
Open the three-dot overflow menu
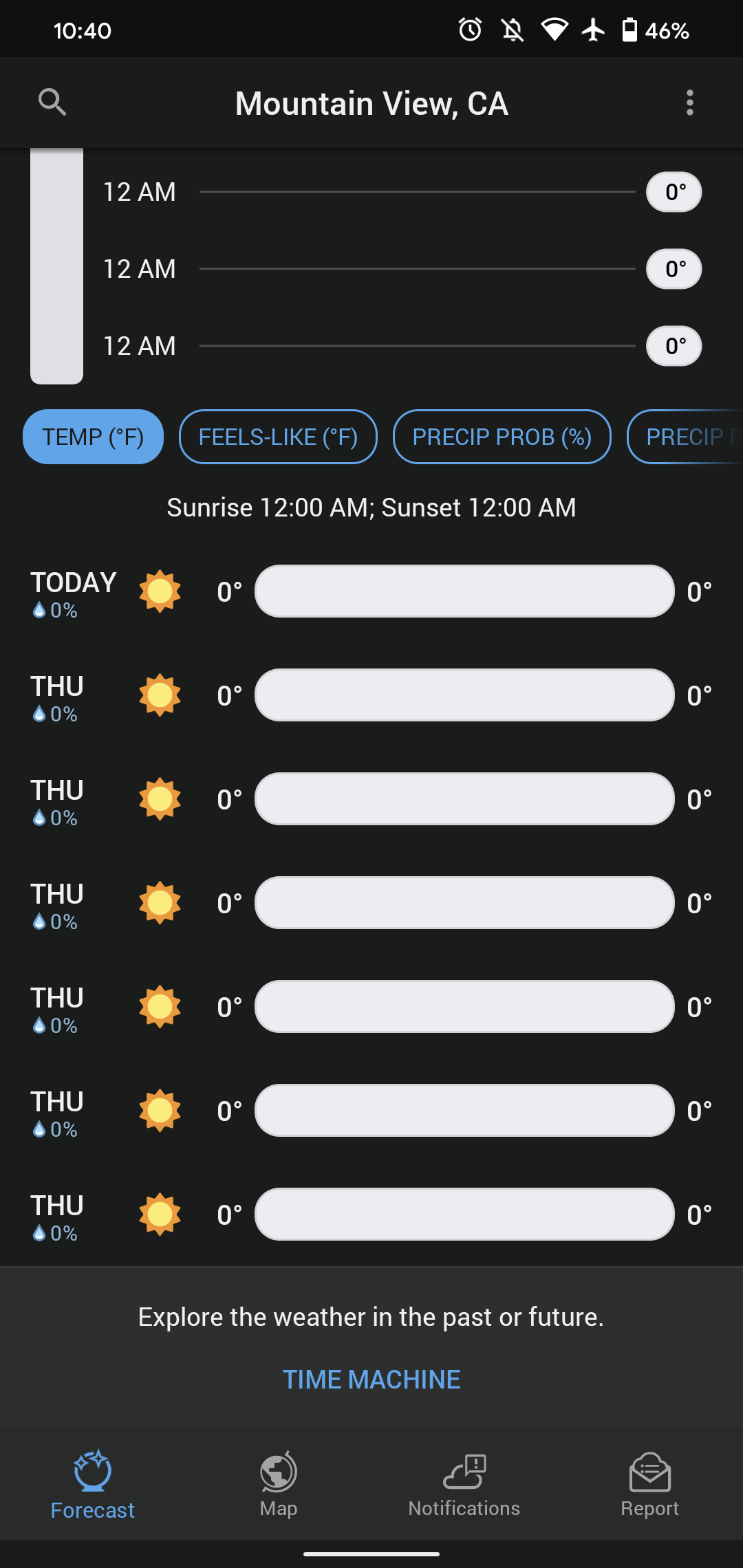tap(689, 102)
